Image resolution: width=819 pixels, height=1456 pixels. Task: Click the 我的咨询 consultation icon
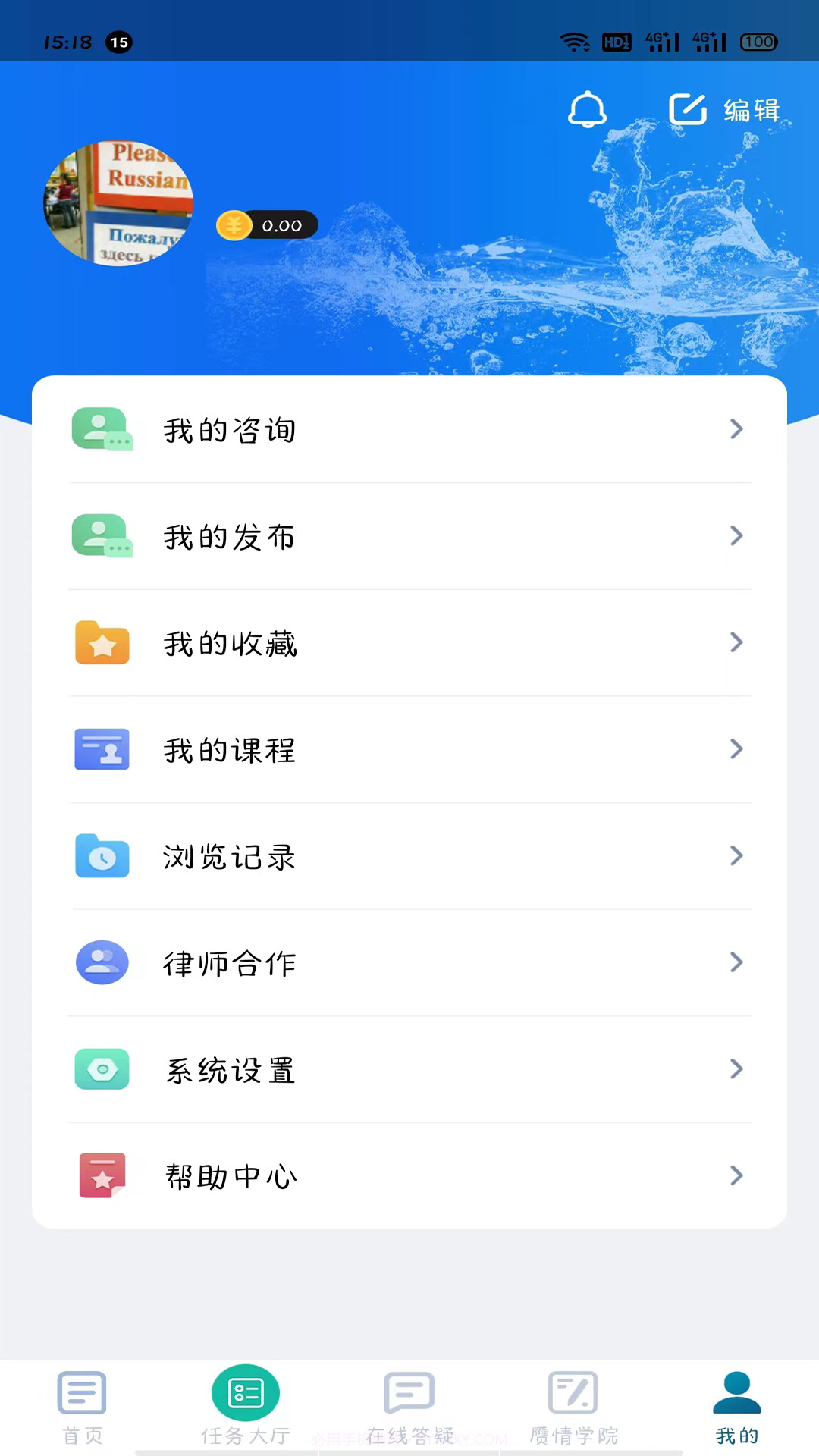click(x=102, y=429)
